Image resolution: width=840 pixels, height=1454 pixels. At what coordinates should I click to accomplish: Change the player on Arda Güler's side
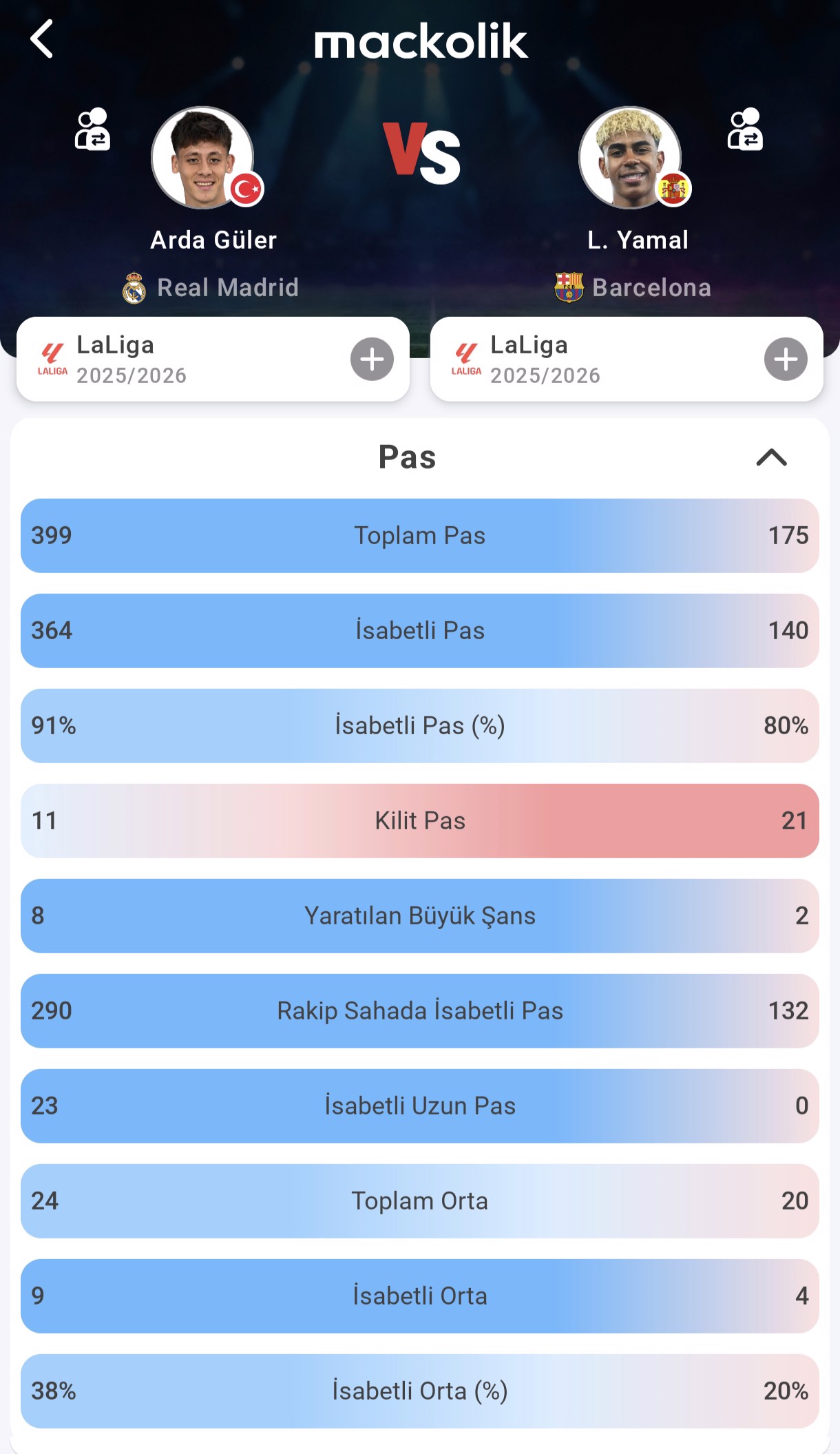[92, 129]
